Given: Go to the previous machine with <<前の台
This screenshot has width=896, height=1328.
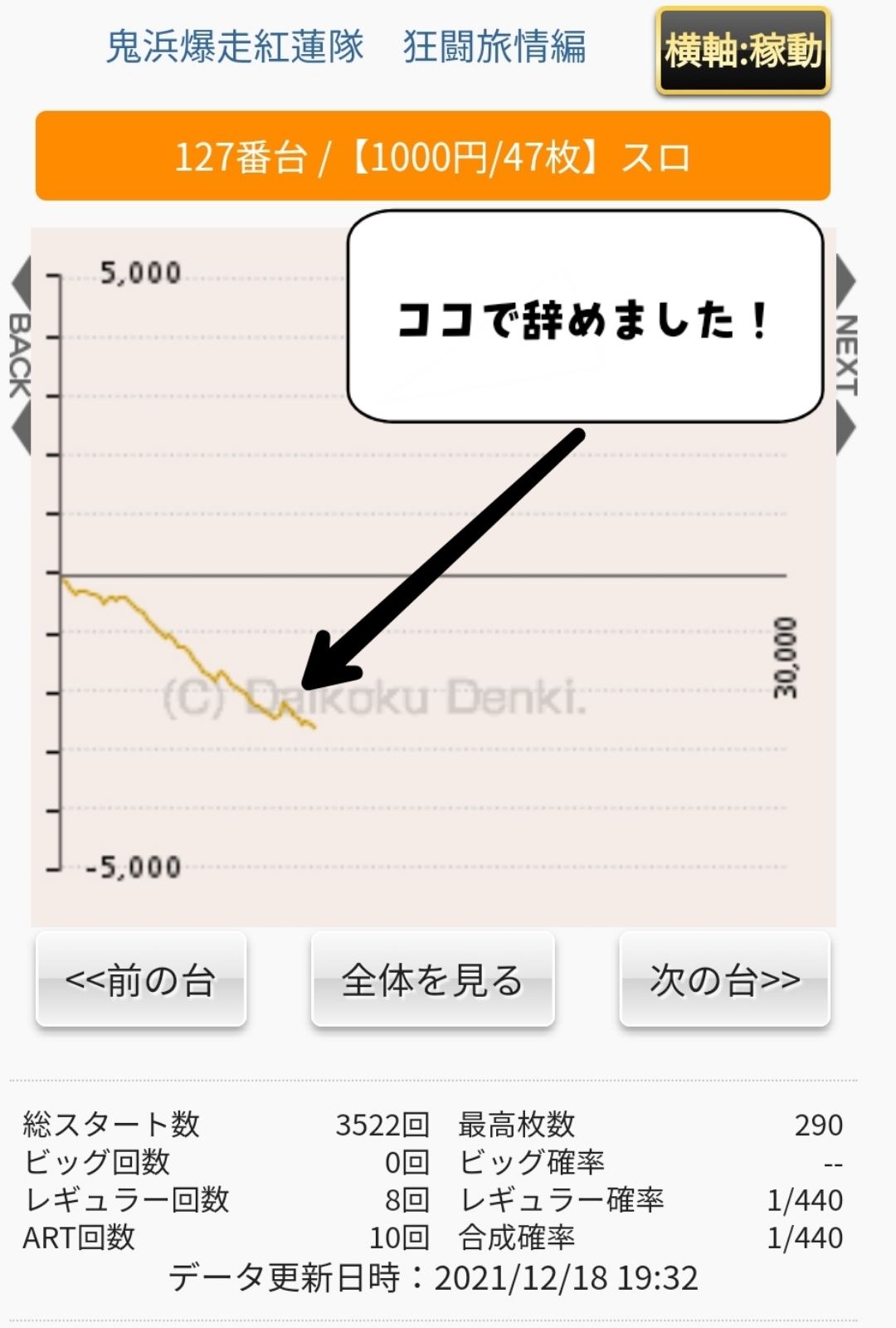Looking at the screenshot, I should coord(141,980).
